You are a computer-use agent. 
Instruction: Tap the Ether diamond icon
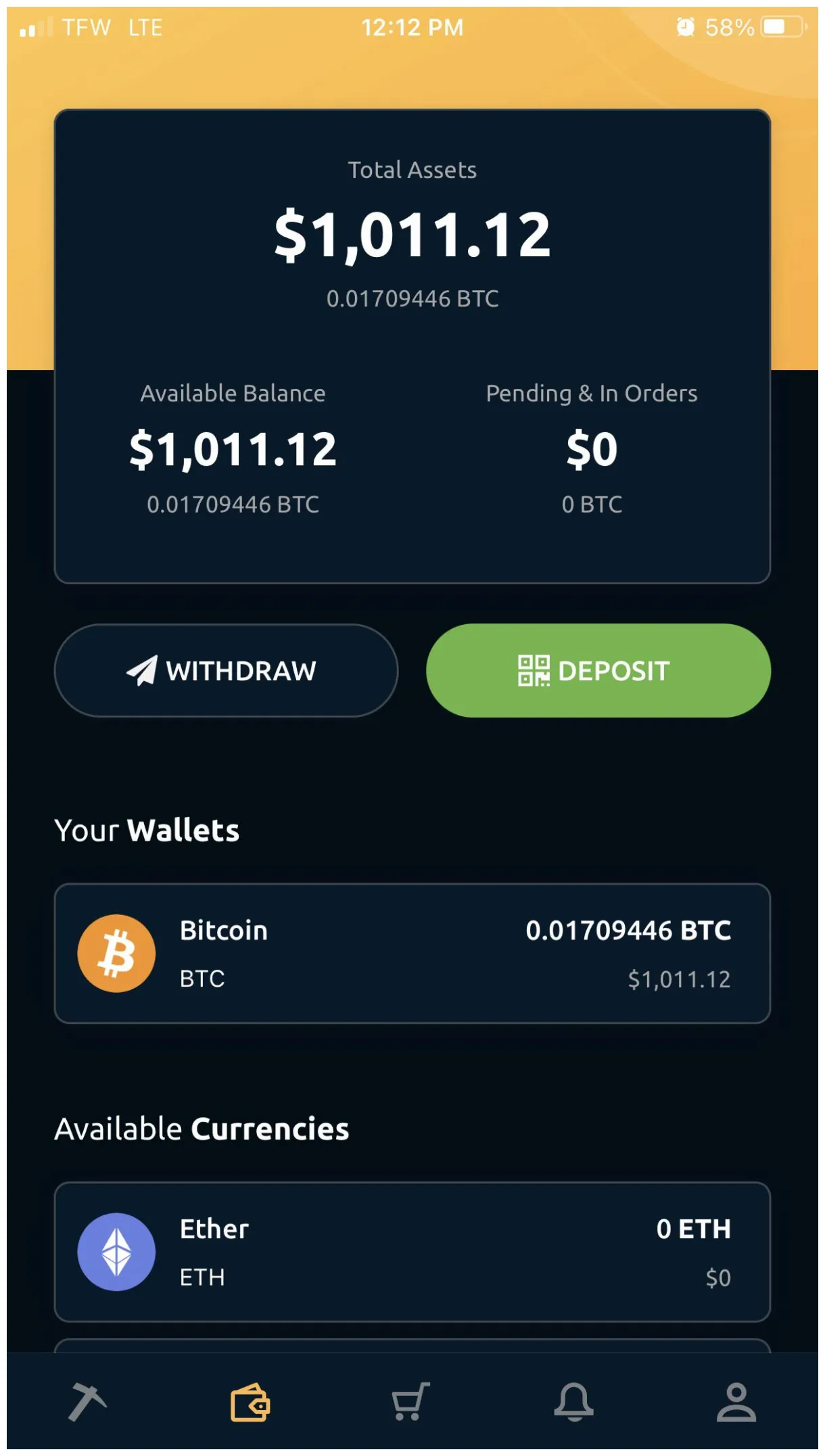(116, 1252)
